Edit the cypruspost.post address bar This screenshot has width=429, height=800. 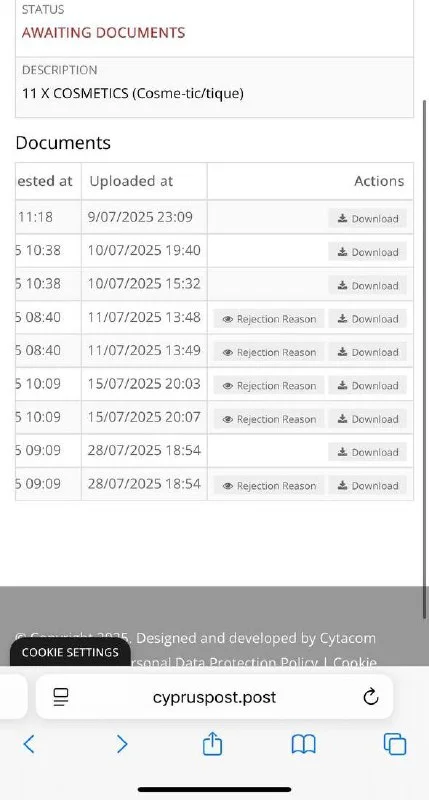pyautogui.click(x=214, y=697)
